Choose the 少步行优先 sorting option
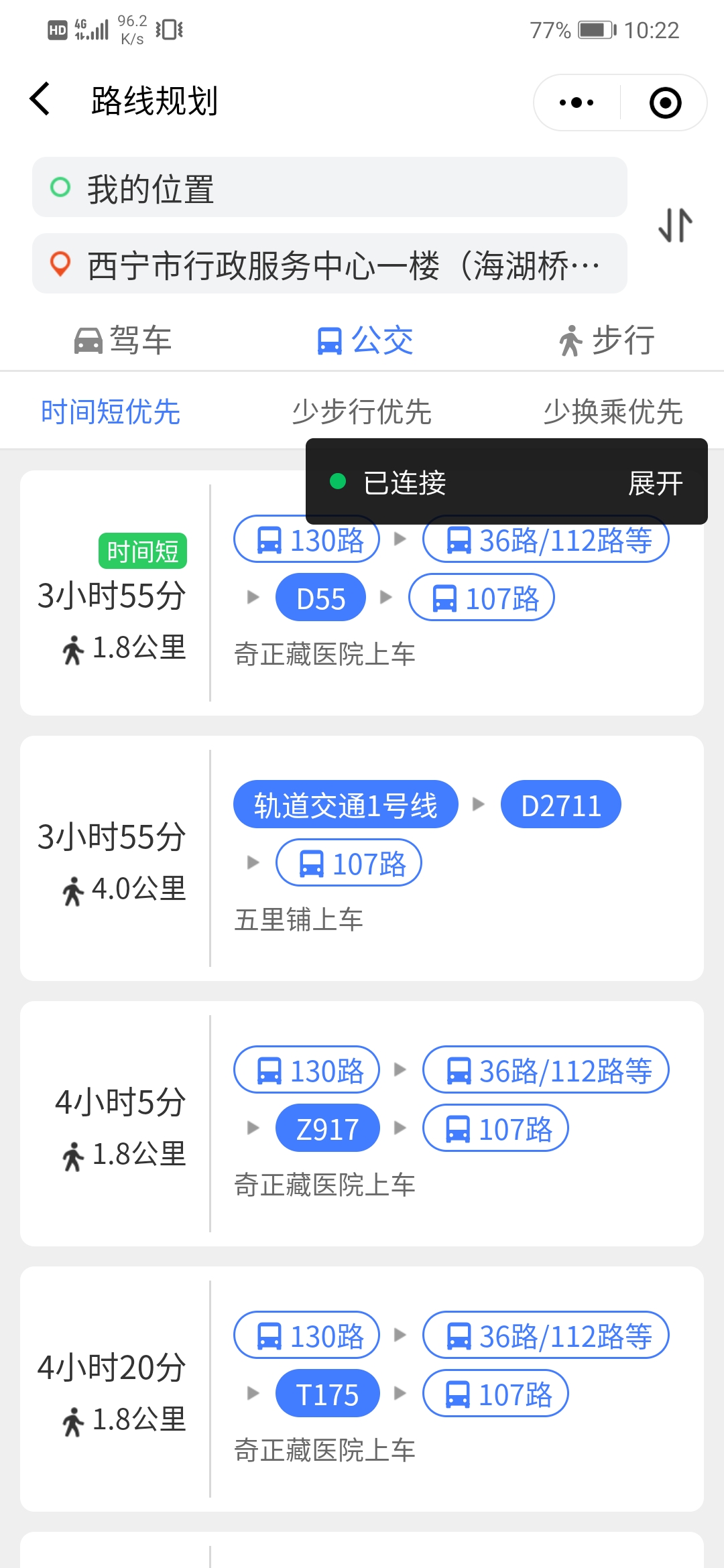Viewport: 724px width, 1568px height. click(361, 411)
